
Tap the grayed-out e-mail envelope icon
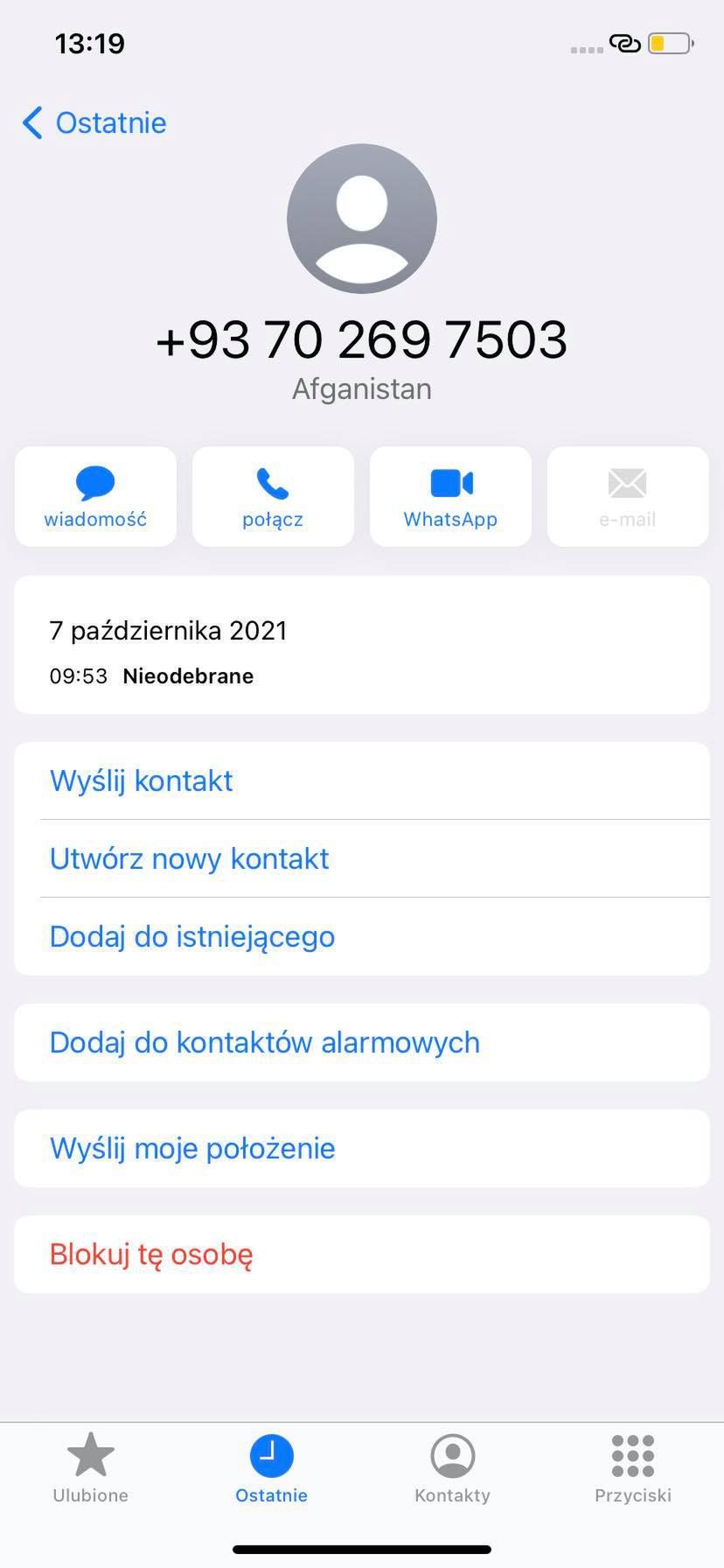click(x=627, y=483)
